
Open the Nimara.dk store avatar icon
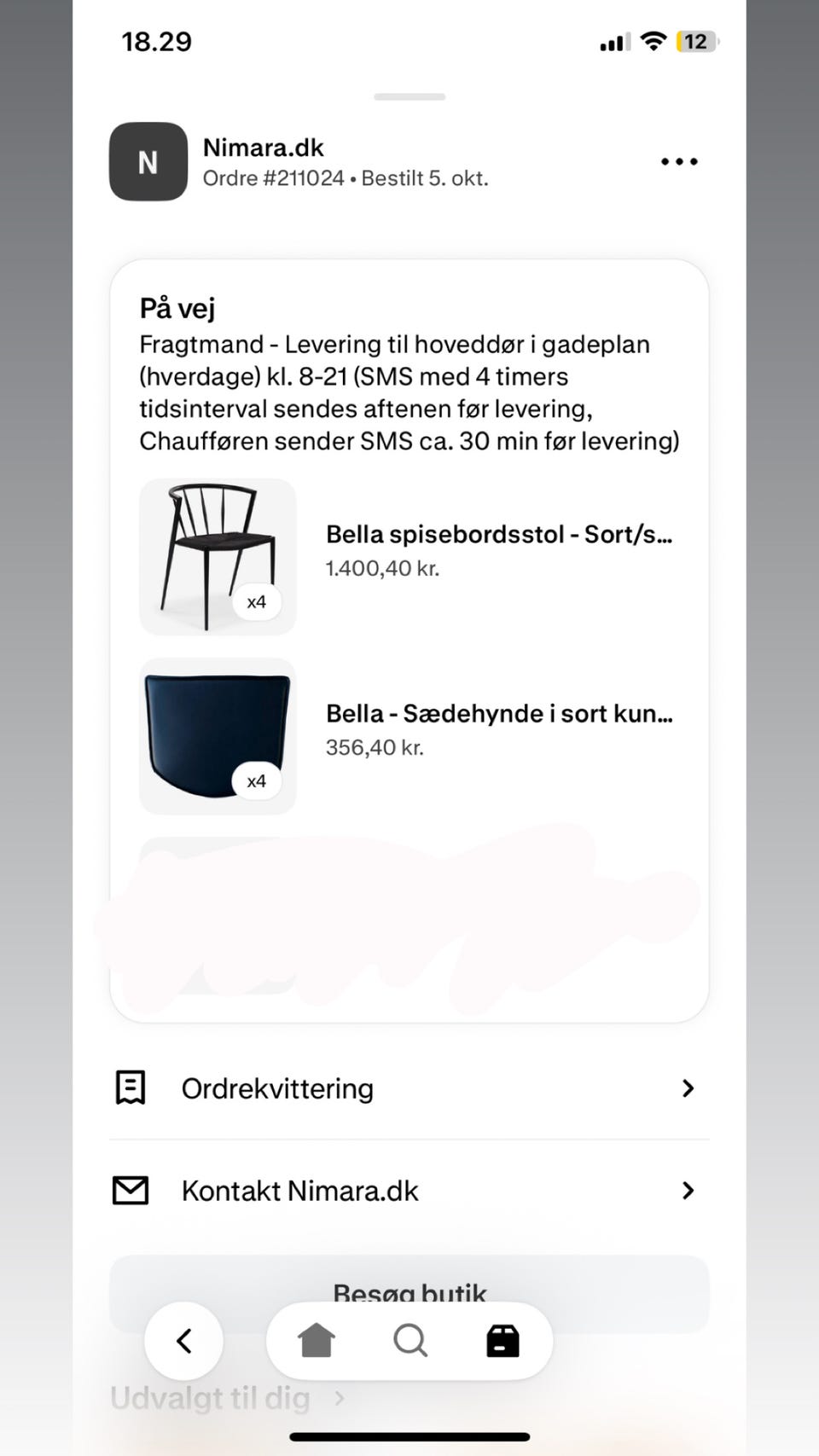148,162
